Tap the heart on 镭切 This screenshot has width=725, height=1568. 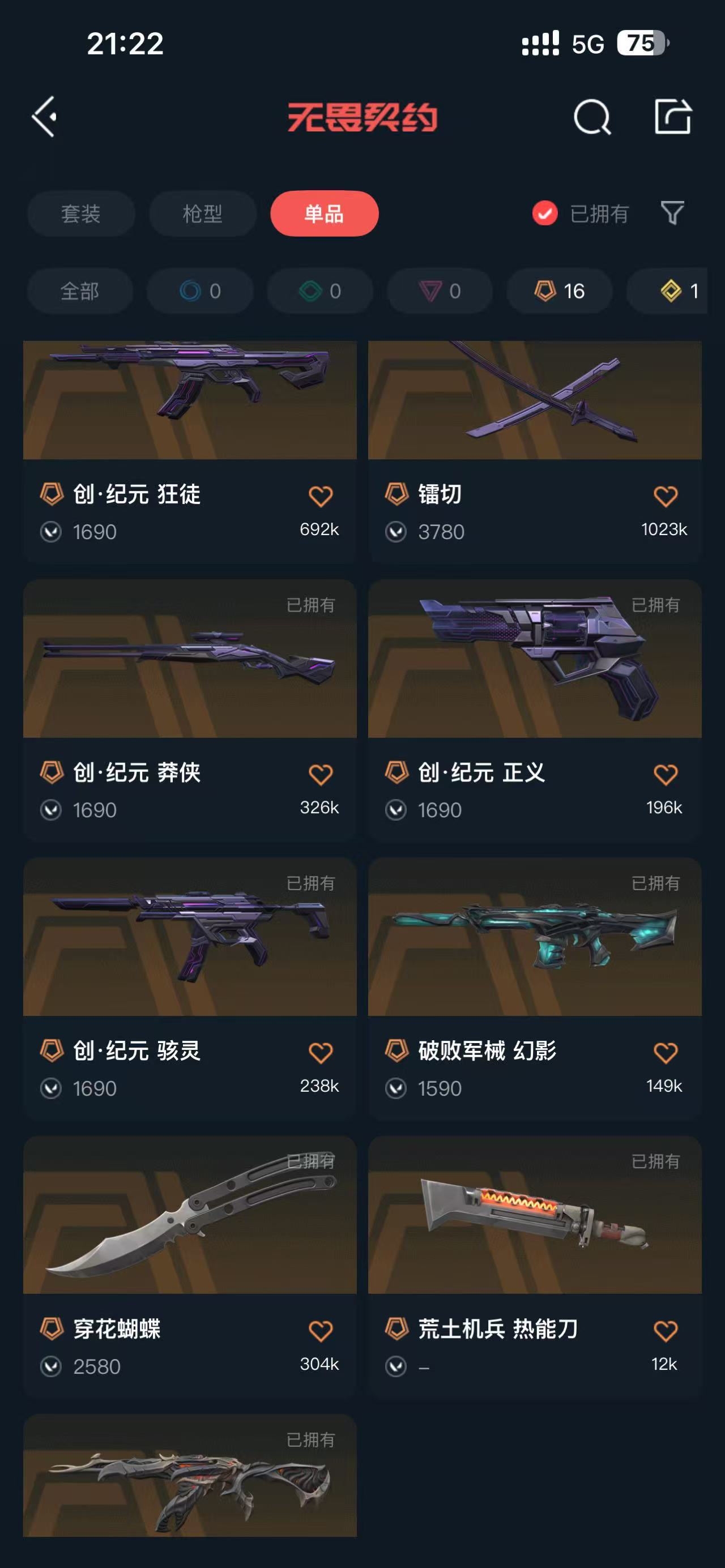665,497
